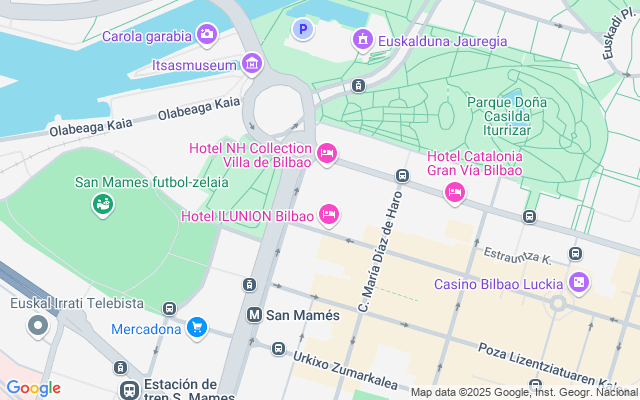This screenshot has width=640, height=400.
Task: Tap the San Mames futbol-zelaia stadium marker
Action: point(101,206)
